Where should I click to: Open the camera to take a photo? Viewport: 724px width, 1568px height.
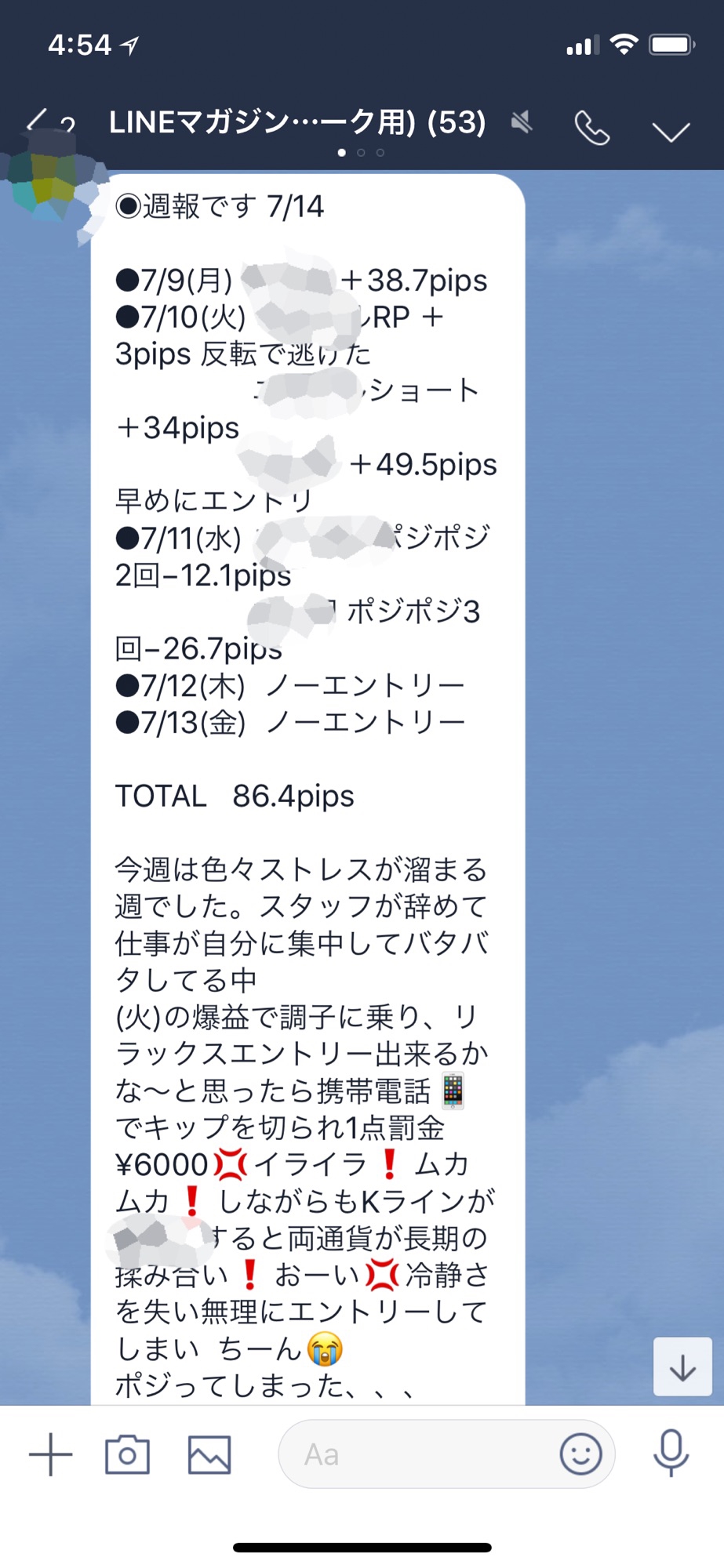pos(127,1455)
